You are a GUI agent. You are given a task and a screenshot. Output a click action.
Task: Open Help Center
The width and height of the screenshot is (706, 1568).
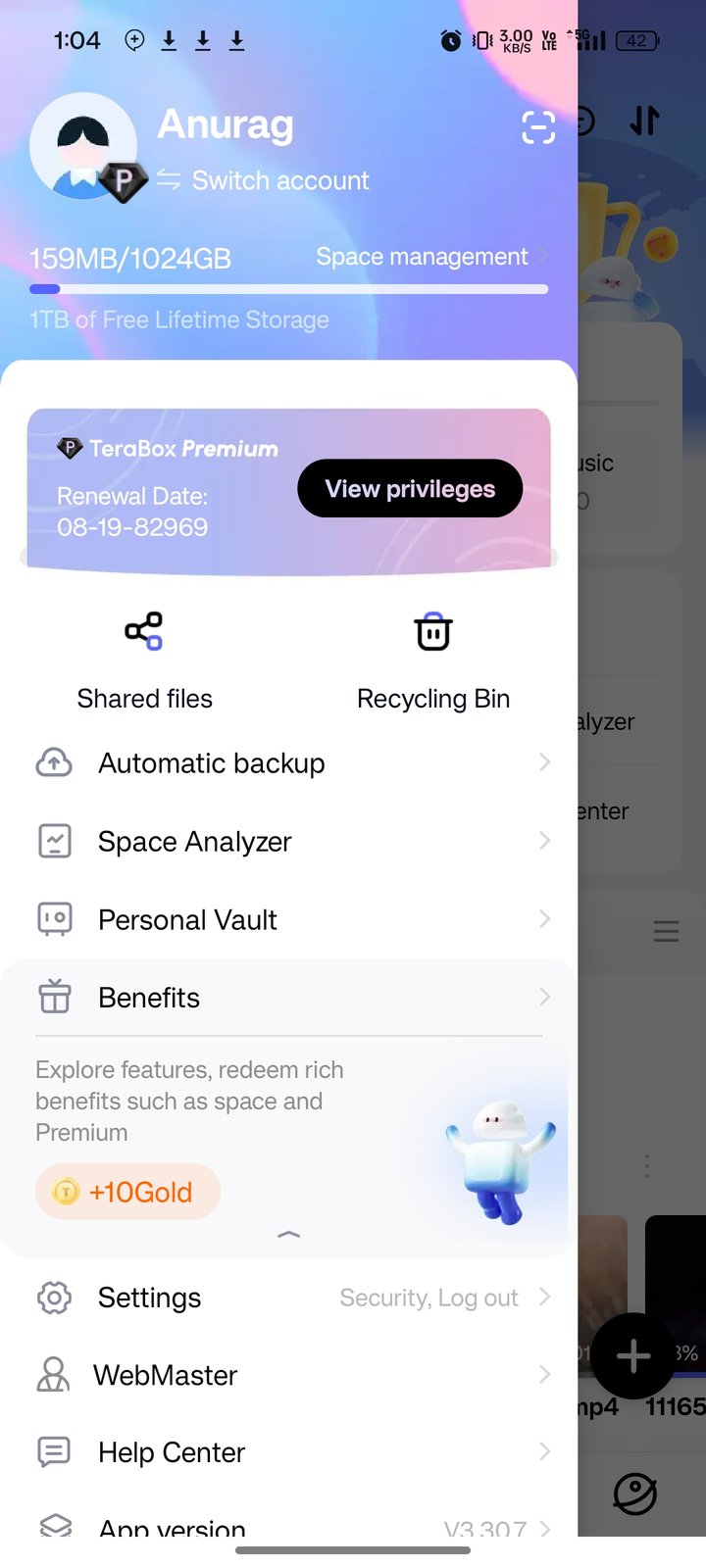coord(288,1451)
